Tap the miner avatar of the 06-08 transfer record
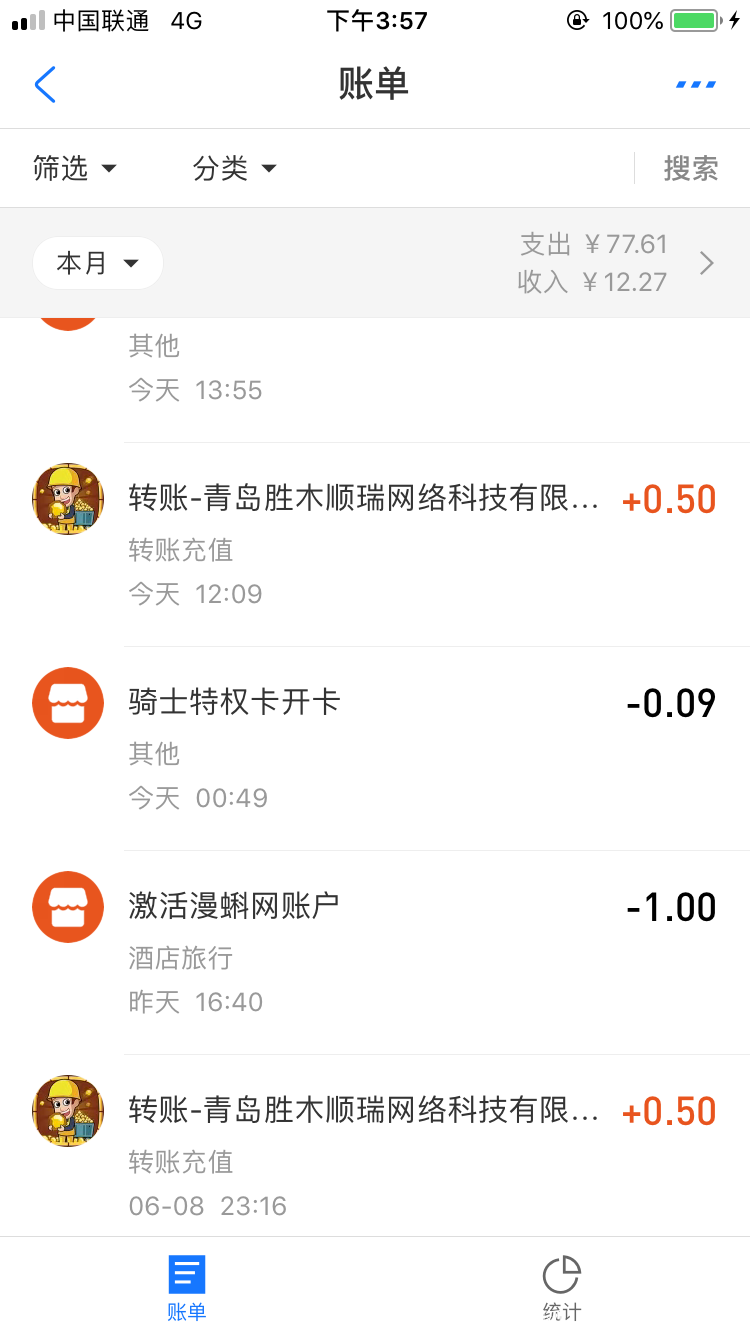 pos(68,1111)
